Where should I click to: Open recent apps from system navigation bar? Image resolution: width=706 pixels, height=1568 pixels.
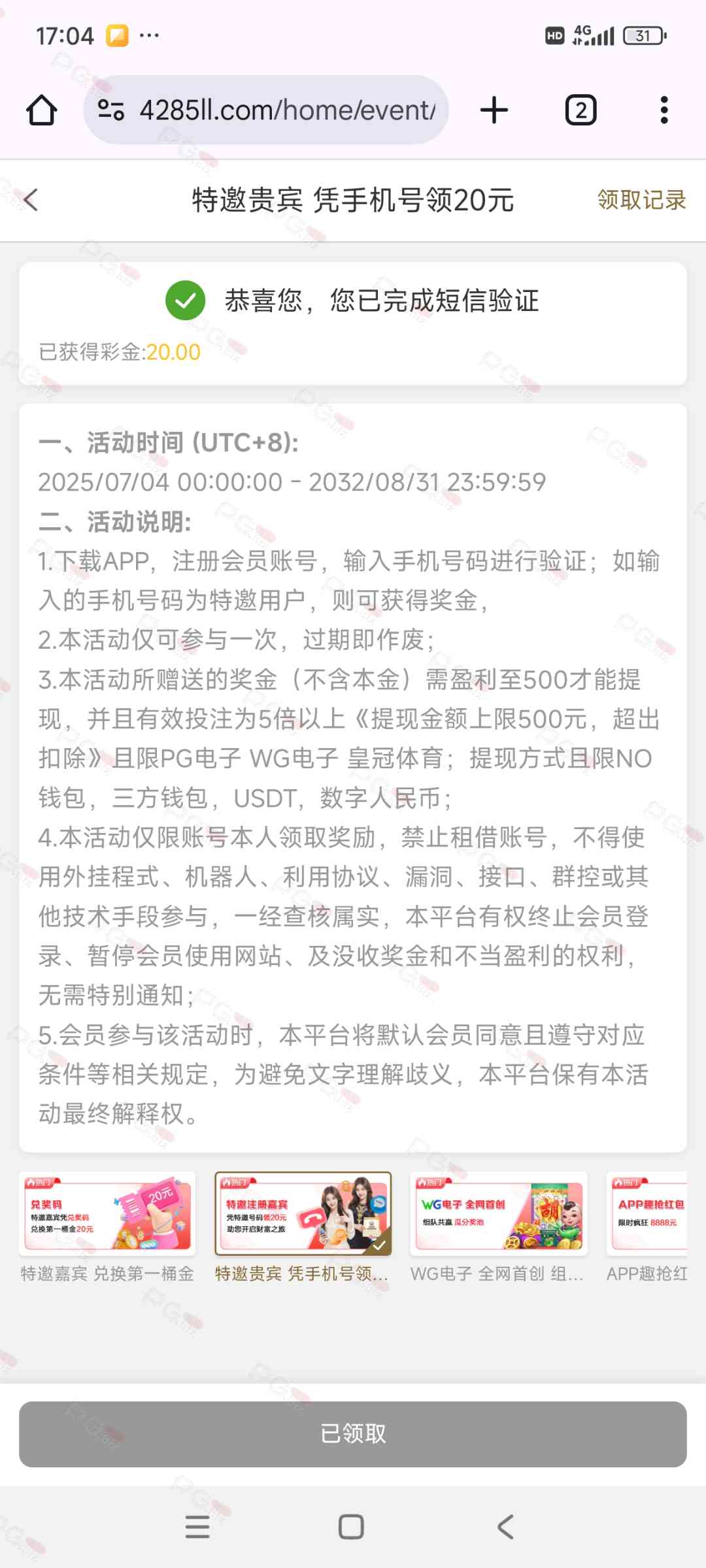[x=197, y=1527]
